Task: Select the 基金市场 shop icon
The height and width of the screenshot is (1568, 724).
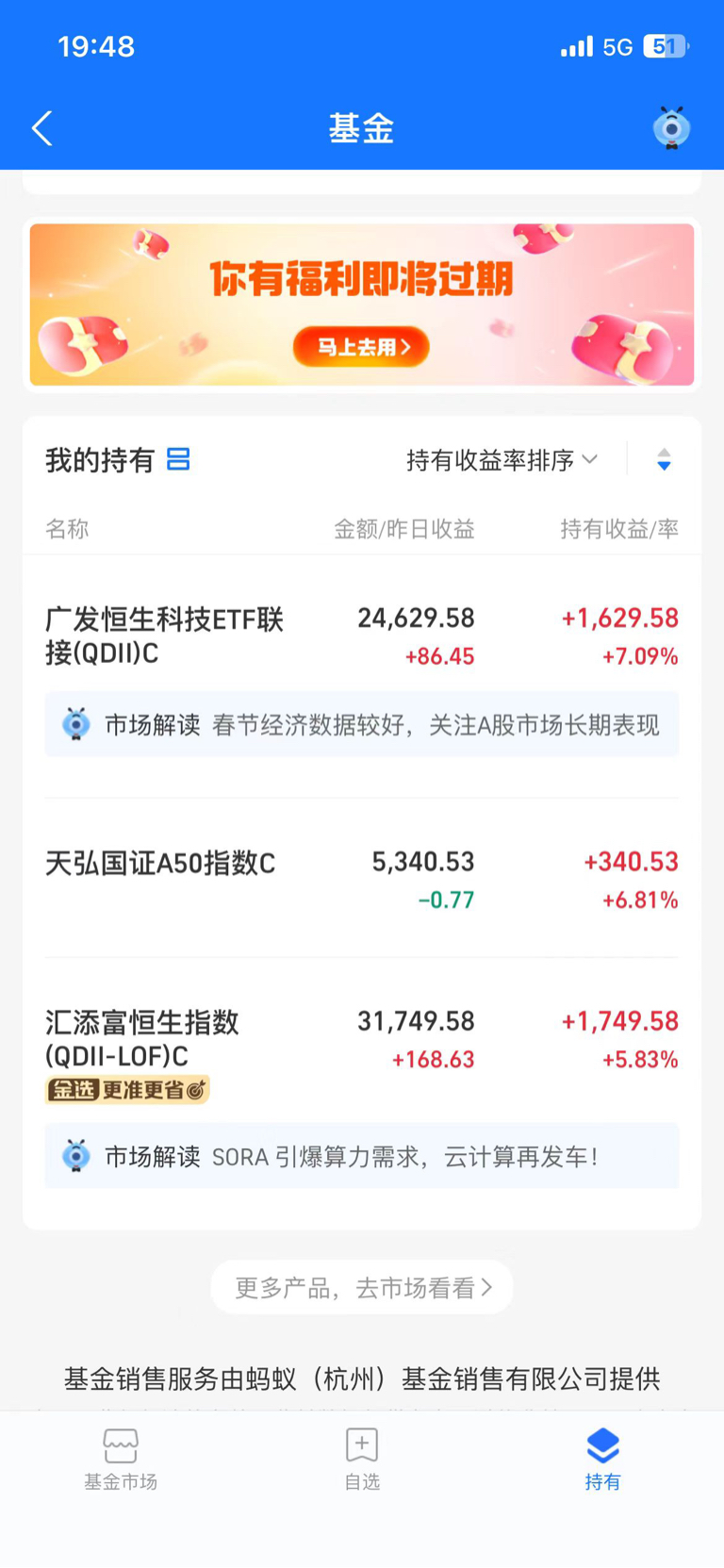Action: click(121, 1445)
